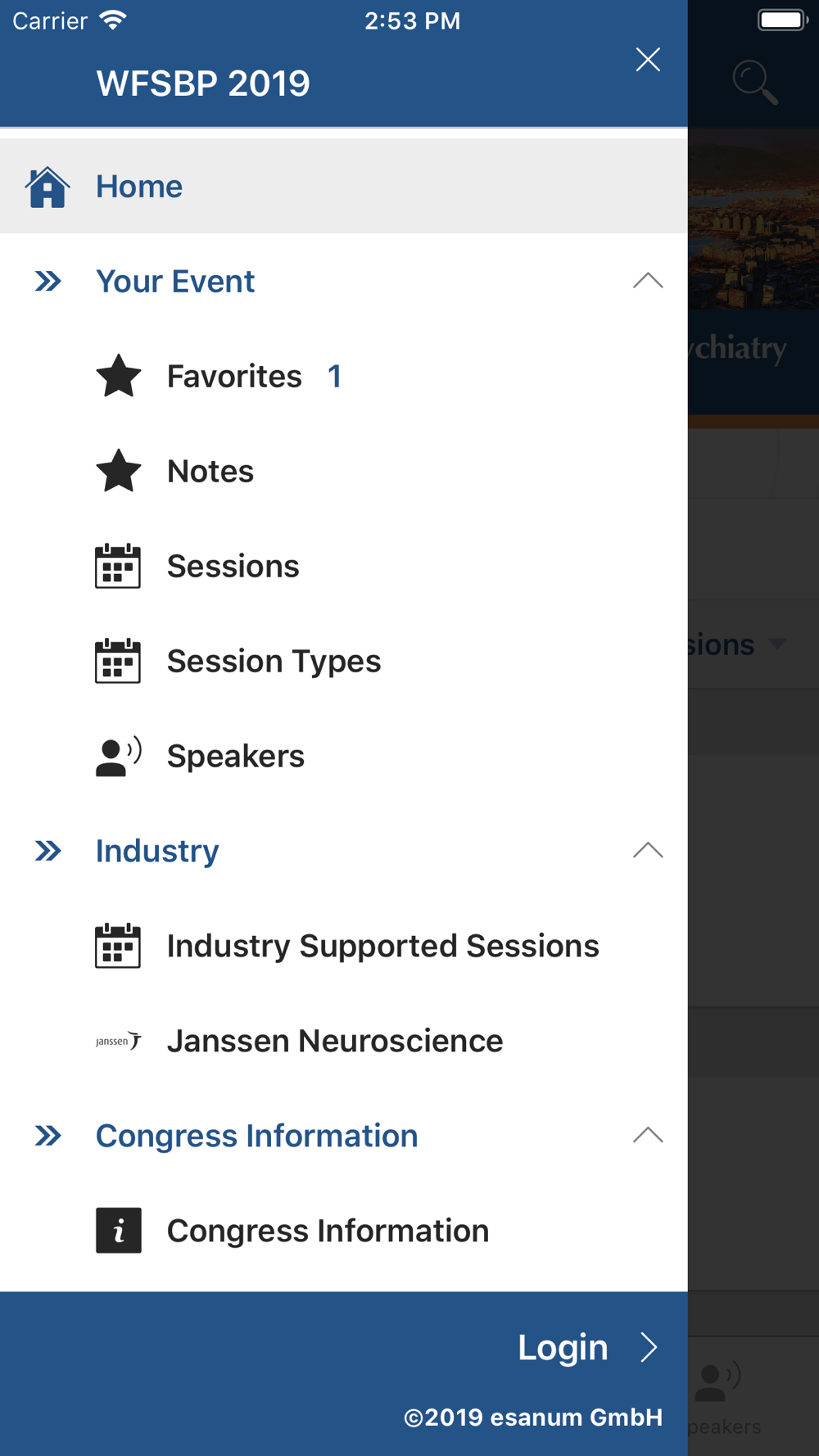Open the Speakers list
819x1456 pixels.
pyautogui.click(x=344, y=756)
